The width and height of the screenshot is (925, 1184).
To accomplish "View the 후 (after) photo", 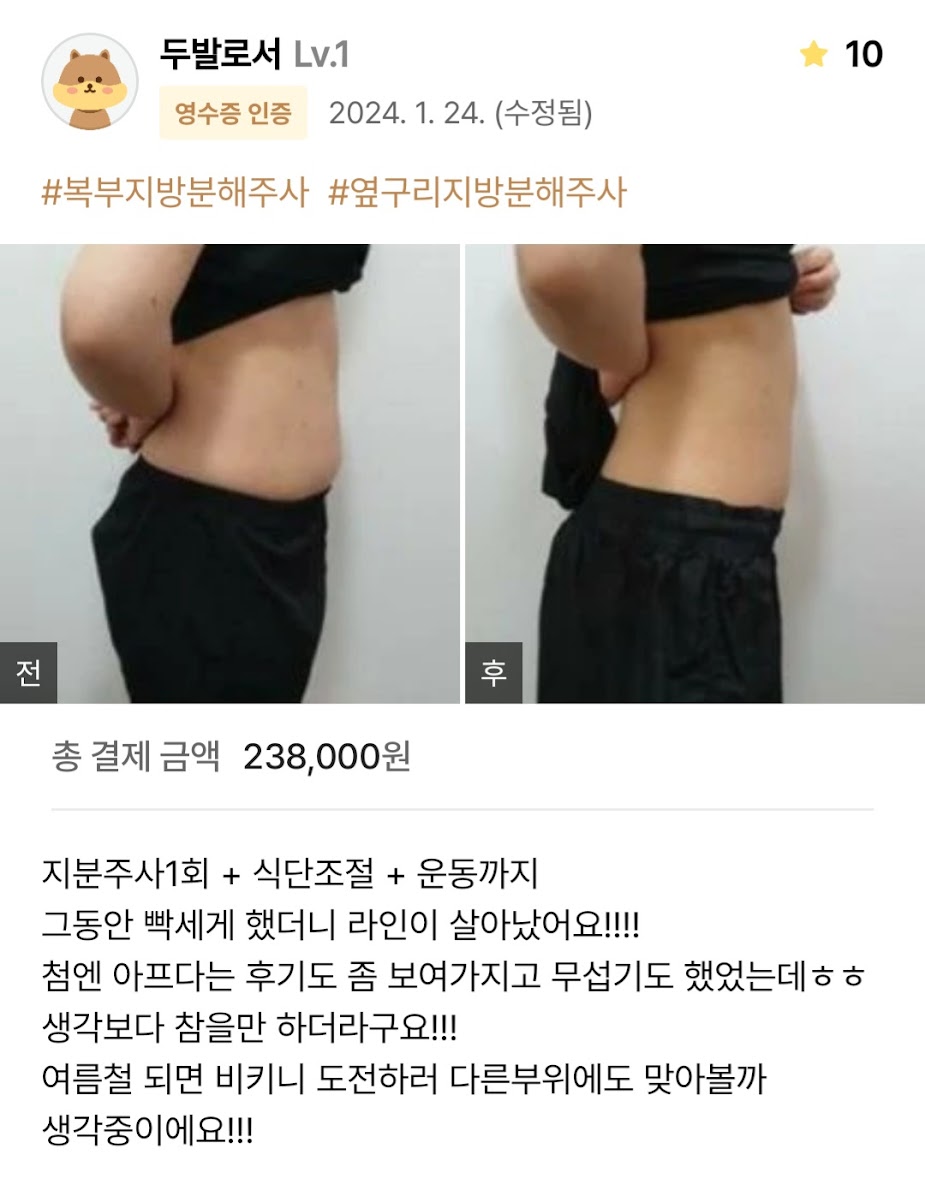I will click(694, 473).
